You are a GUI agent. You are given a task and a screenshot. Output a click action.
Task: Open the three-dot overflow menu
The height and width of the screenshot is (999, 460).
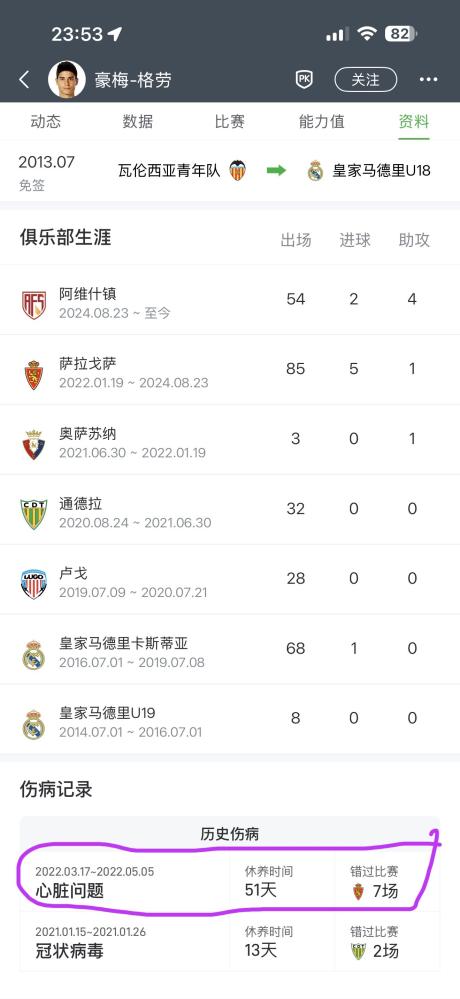pyautogui.click(x=428, y=80)
